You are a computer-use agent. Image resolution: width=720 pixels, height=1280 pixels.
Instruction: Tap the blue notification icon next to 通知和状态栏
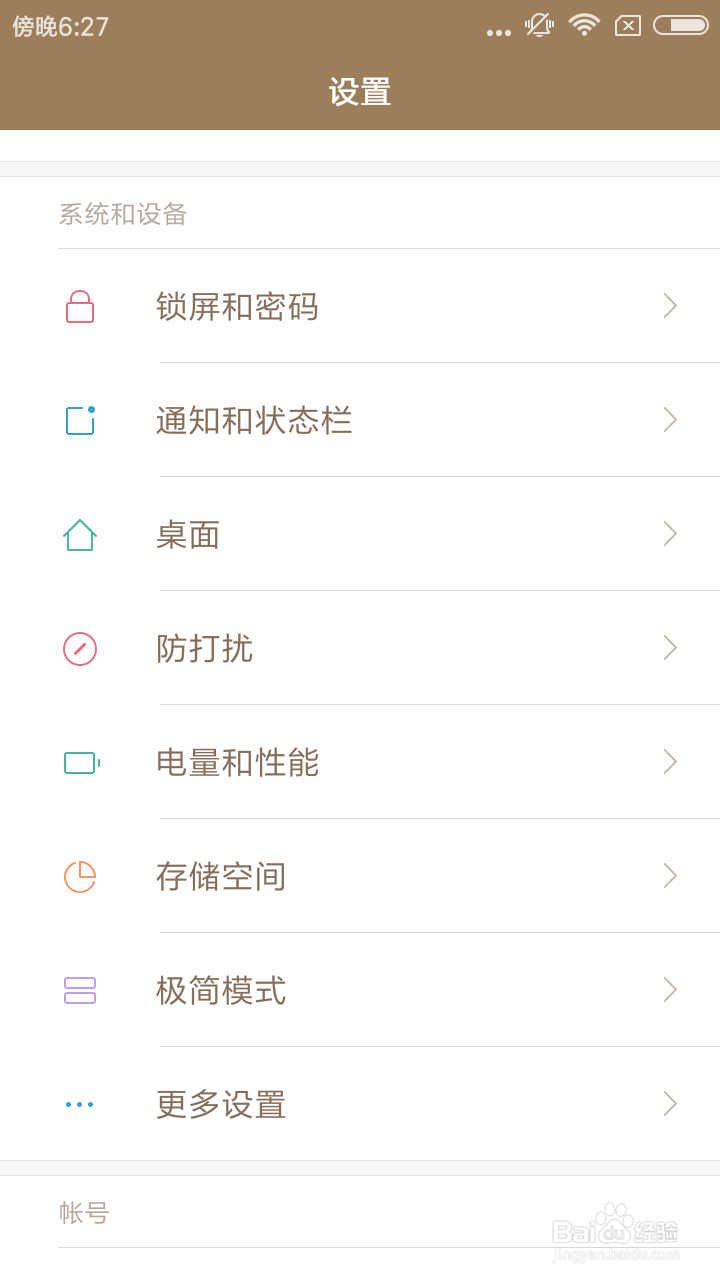tap(79, 420)
